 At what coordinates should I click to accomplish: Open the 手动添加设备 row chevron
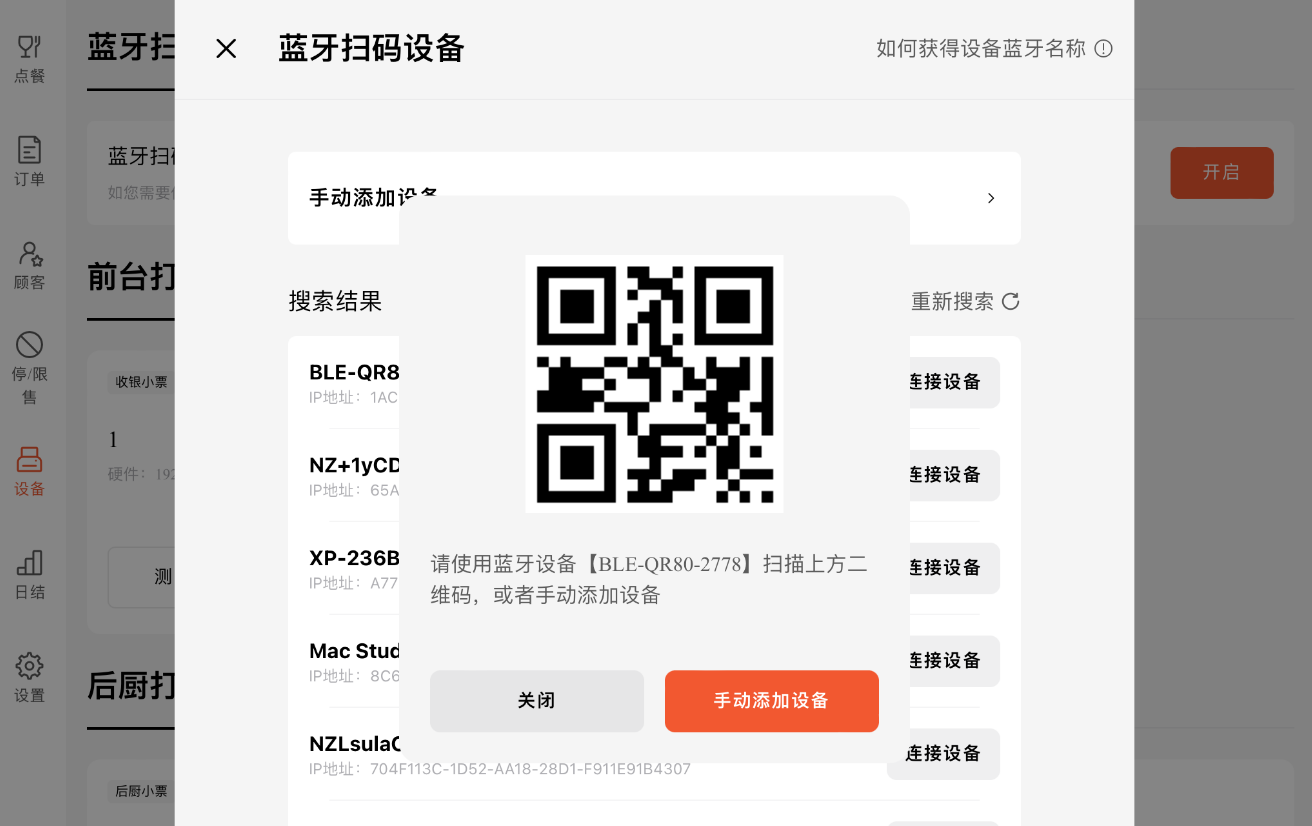click(990, 198)
